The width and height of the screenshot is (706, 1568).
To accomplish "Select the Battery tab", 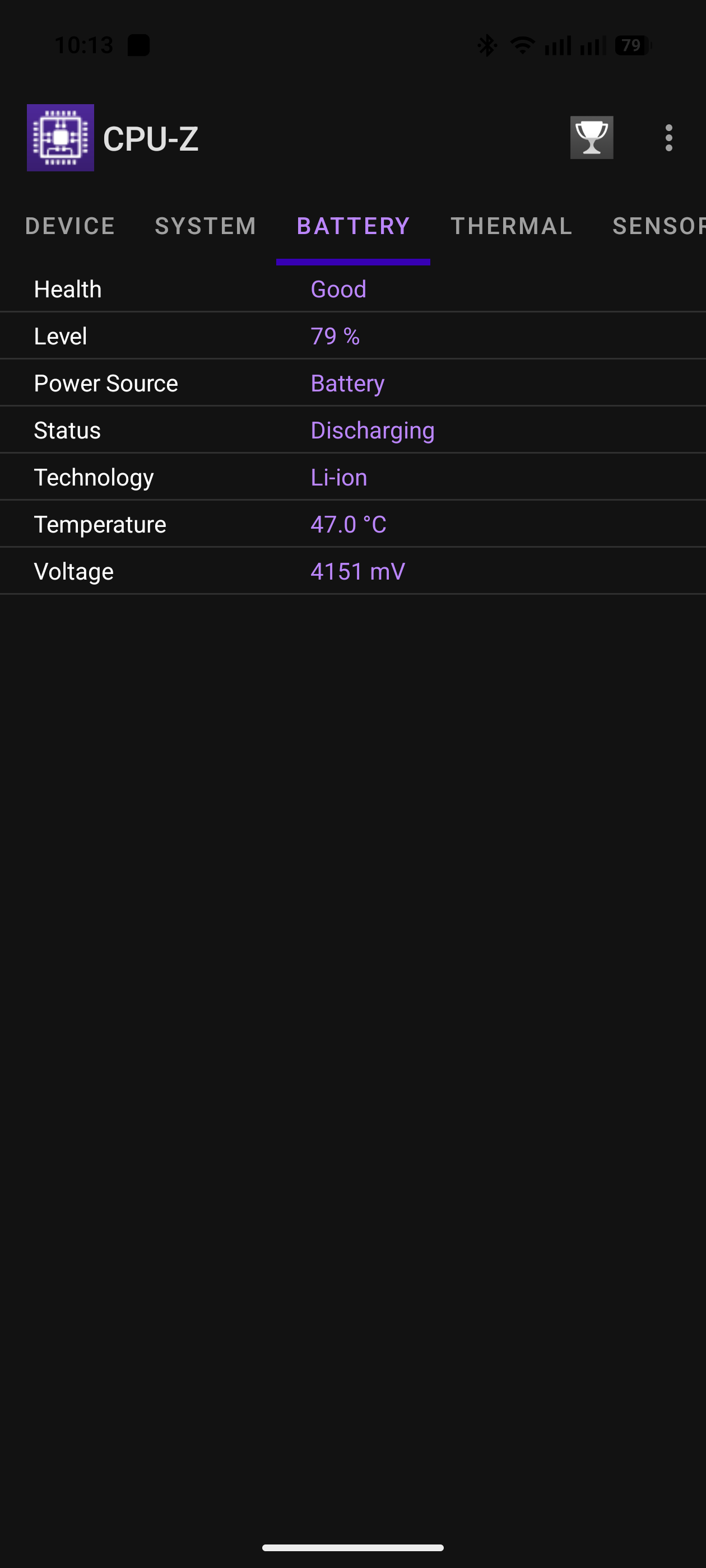I will pyautogui.click(x=352, y=226).
